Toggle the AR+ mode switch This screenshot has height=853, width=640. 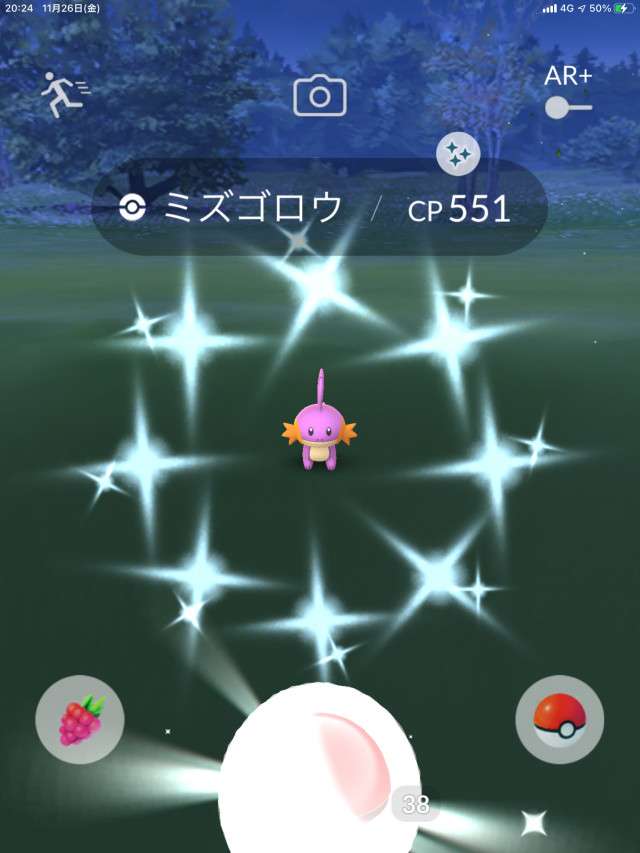pos(567,106)
